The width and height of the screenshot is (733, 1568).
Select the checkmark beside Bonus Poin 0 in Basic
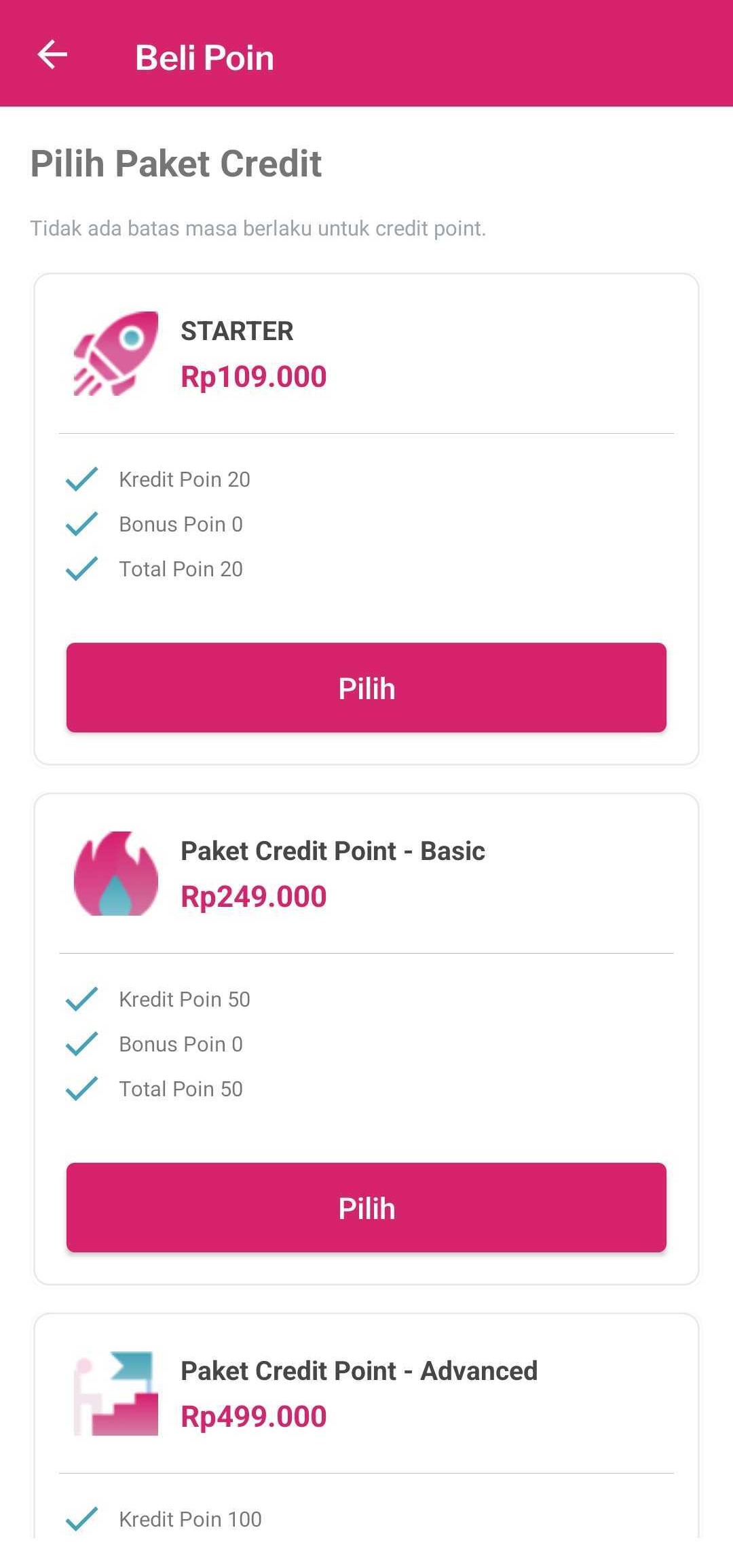[x=81, y=1043]
